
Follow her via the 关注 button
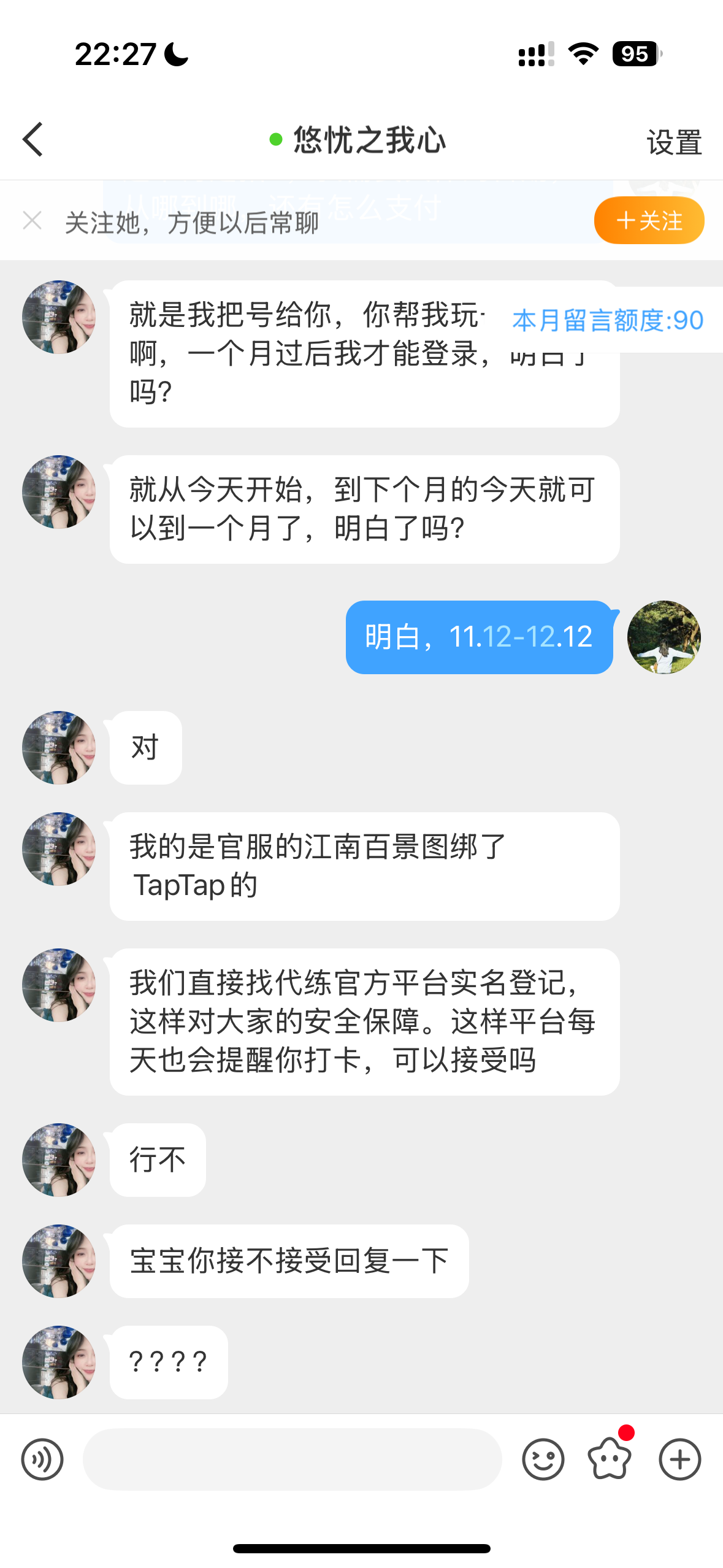coord(649,220)
